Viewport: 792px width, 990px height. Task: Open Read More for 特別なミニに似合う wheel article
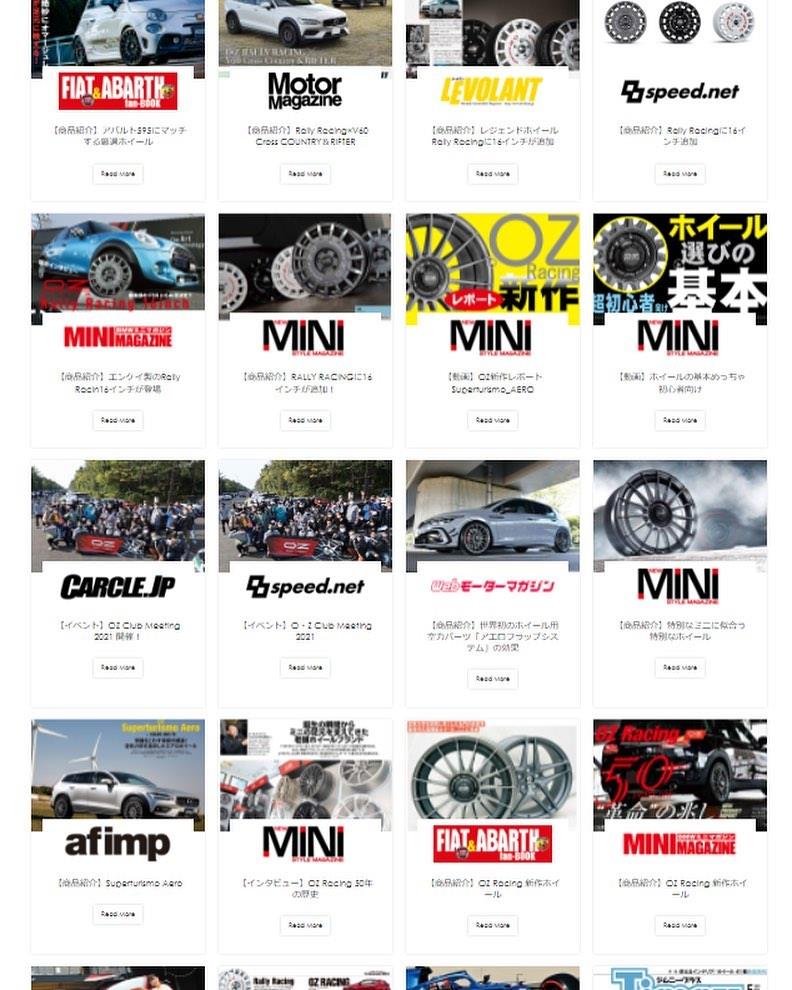click(x=680, y=668)
